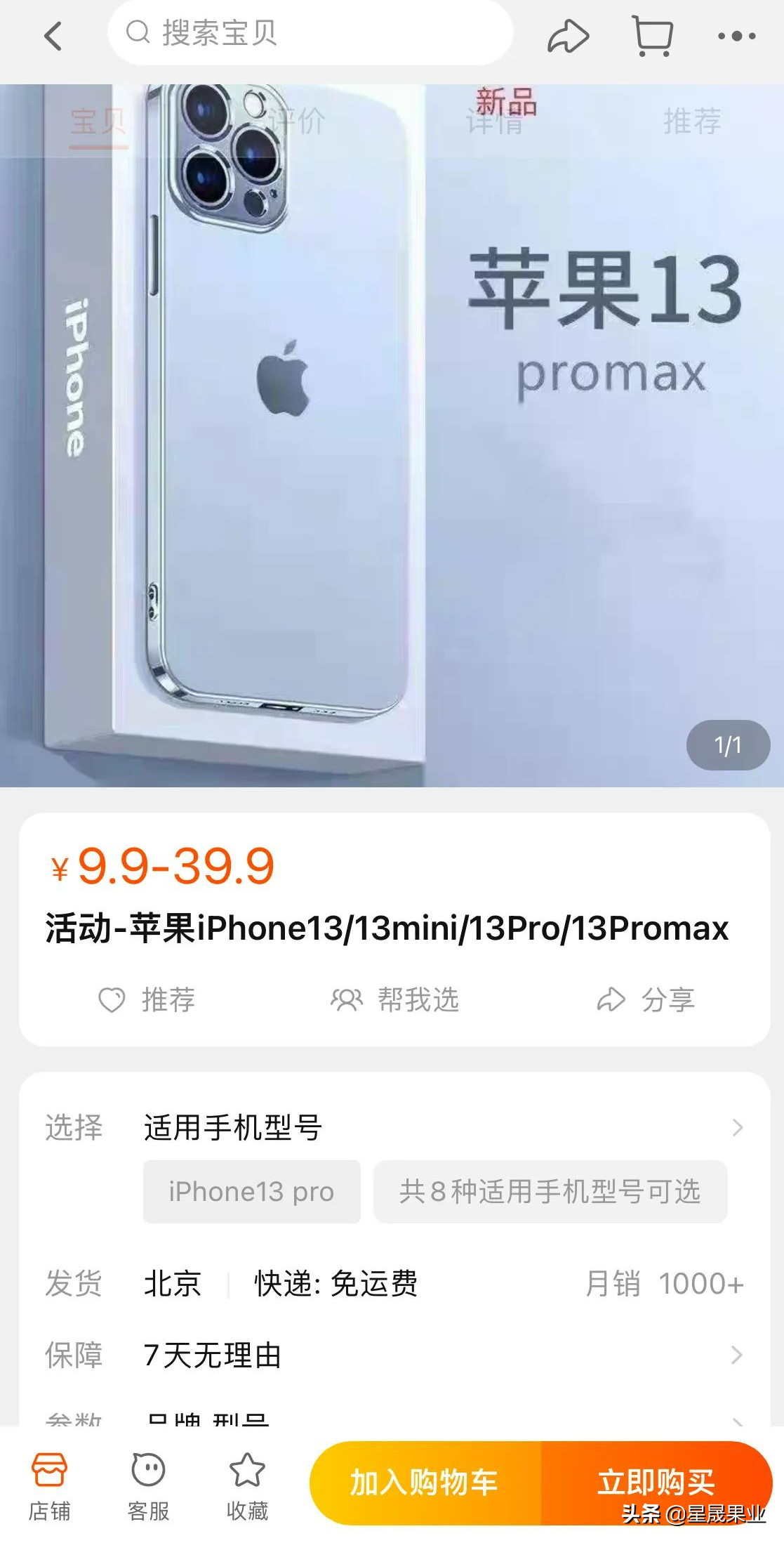This screenshot has width=784, height=1543.
Task: Tap the 帮我选 option
Action: [x=395, y=999]
